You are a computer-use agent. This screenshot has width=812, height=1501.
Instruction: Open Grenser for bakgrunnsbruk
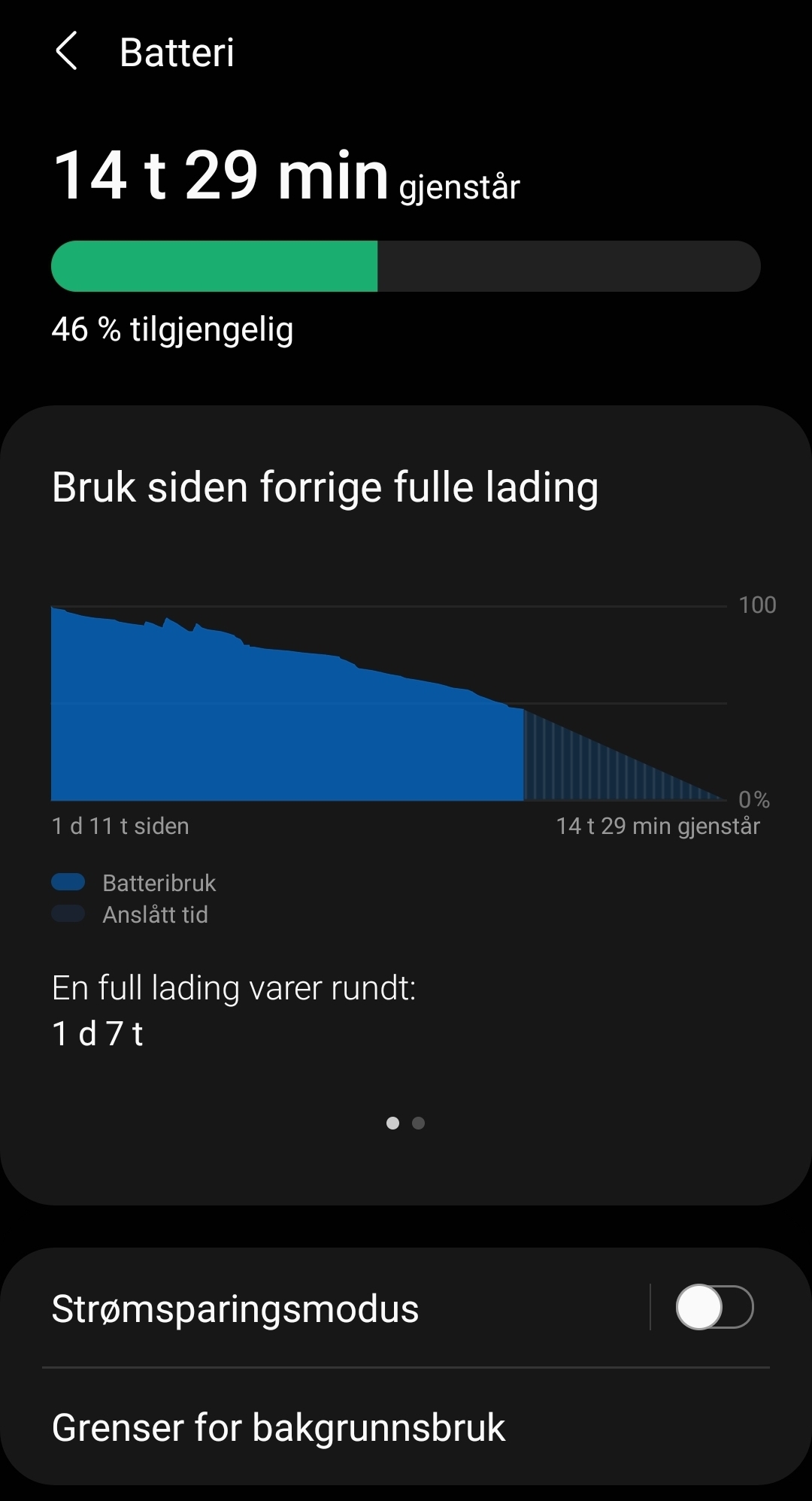[x=406, y=1427]
